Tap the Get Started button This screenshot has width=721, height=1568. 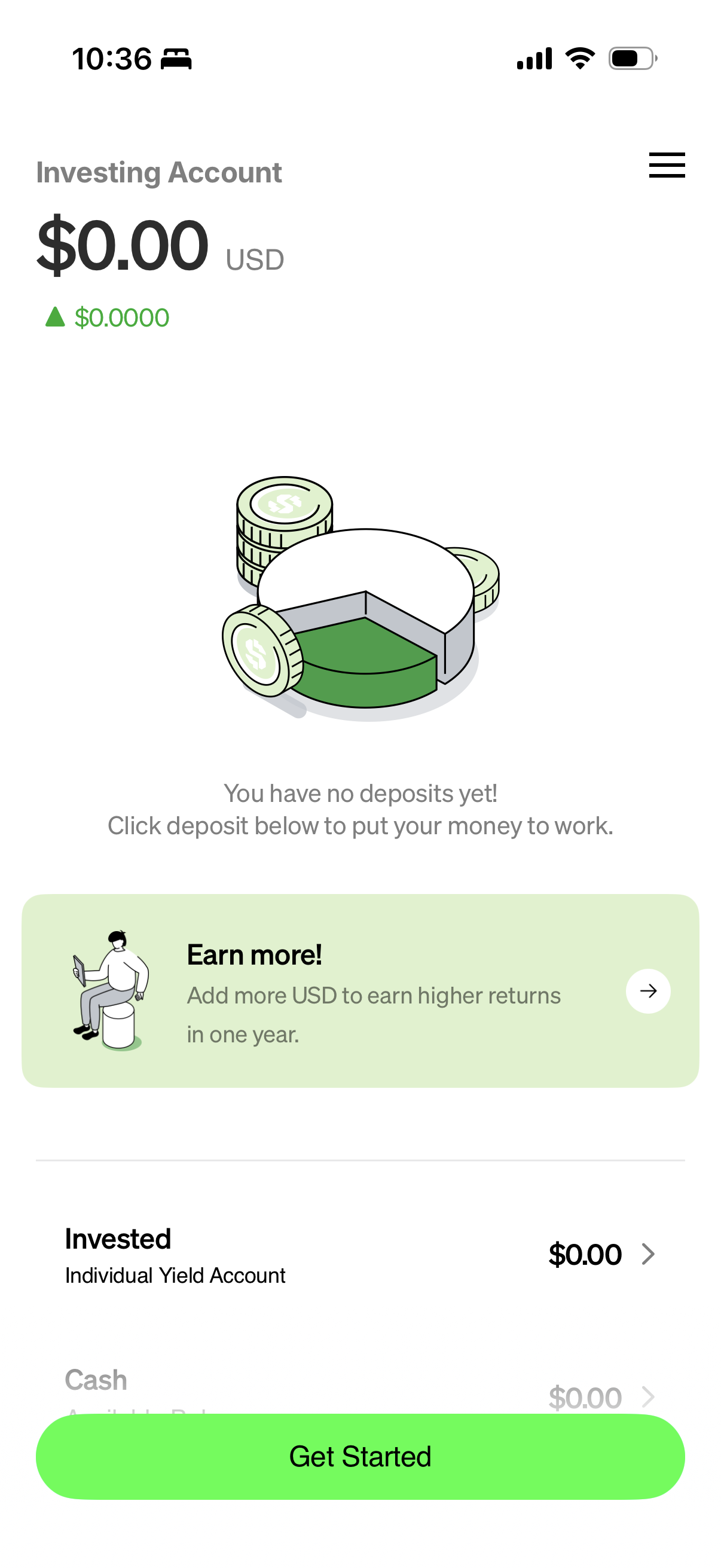pyautogui.click(x=360, y=1457)
